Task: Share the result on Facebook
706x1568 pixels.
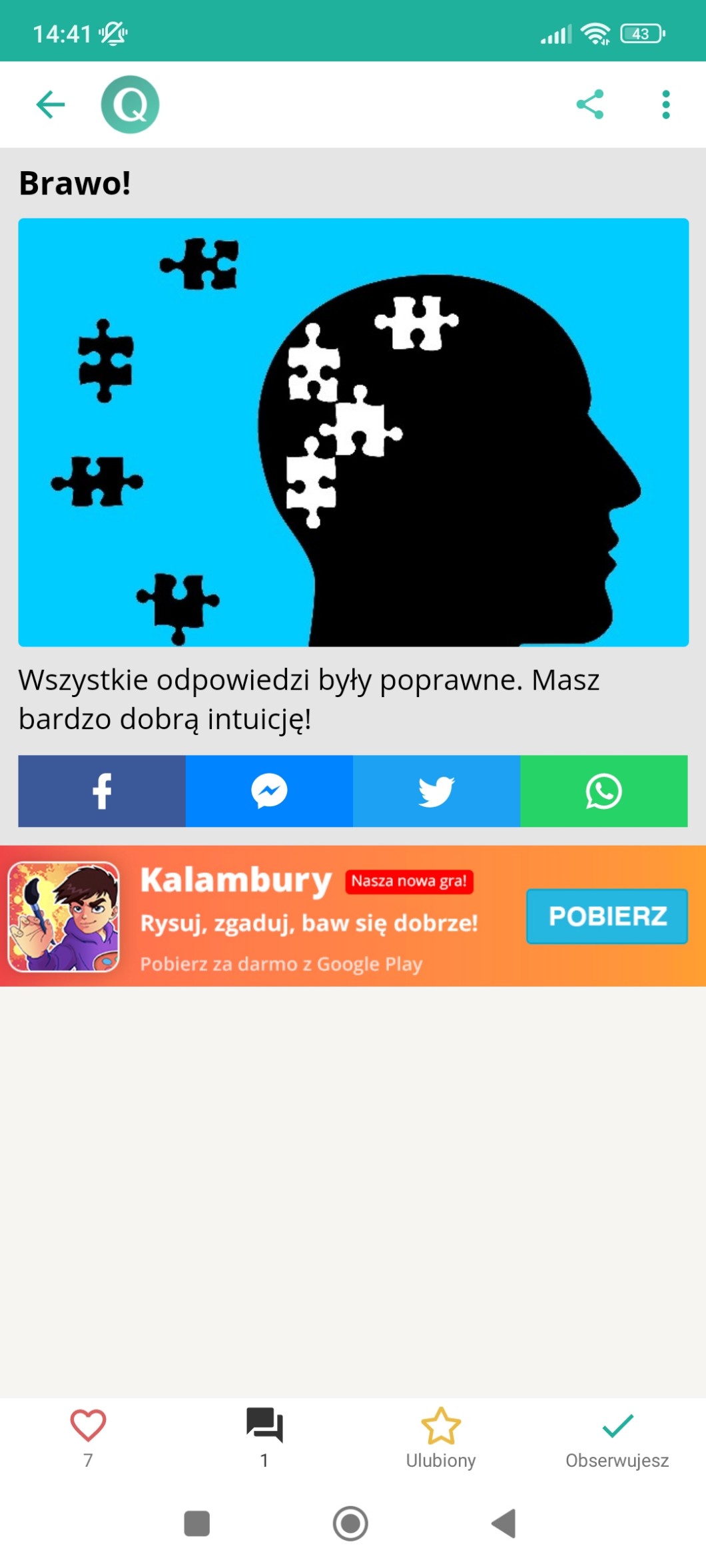Action: [102, 791]
